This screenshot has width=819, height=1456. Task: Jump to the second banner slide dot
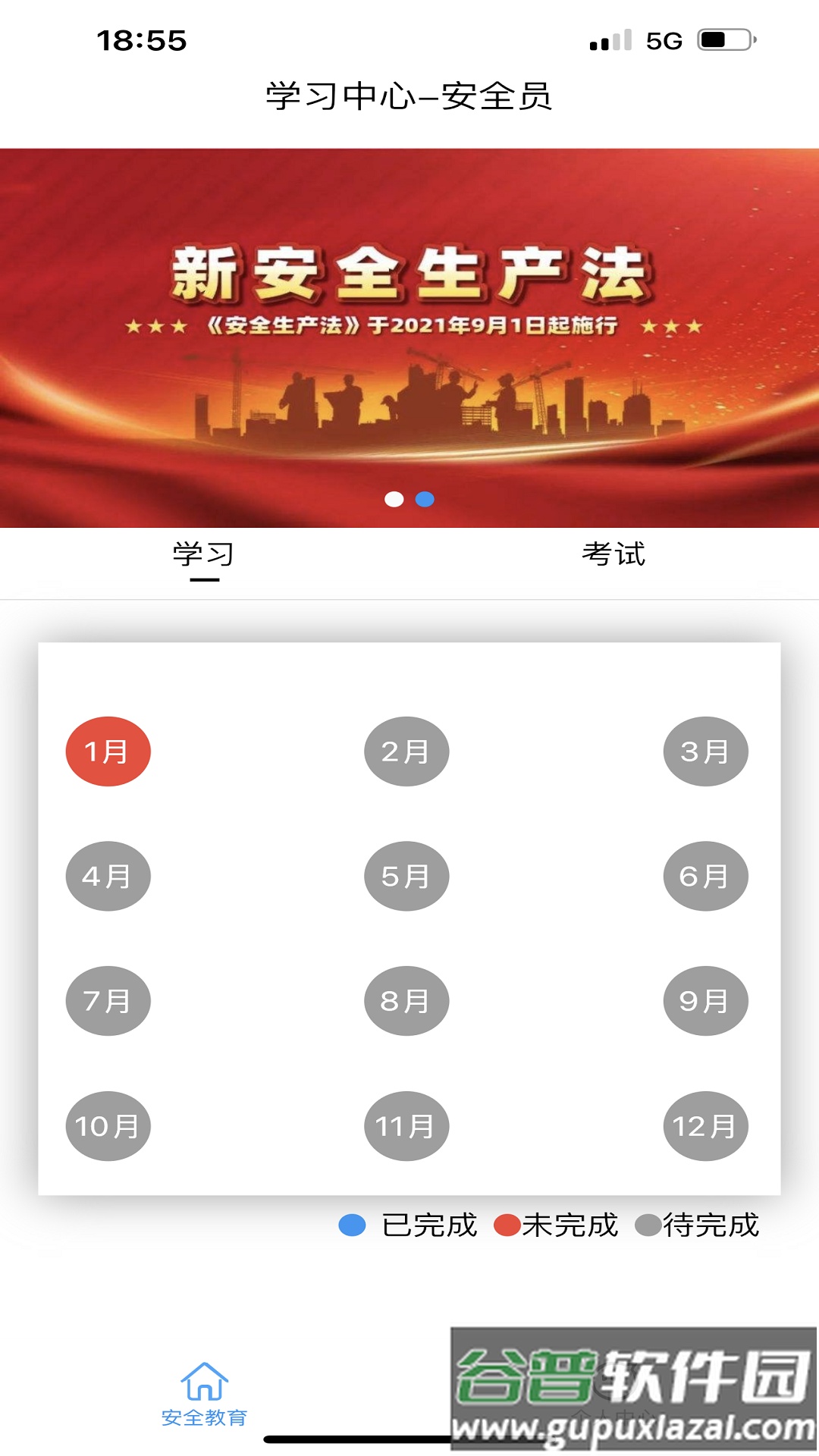[425, 499]
